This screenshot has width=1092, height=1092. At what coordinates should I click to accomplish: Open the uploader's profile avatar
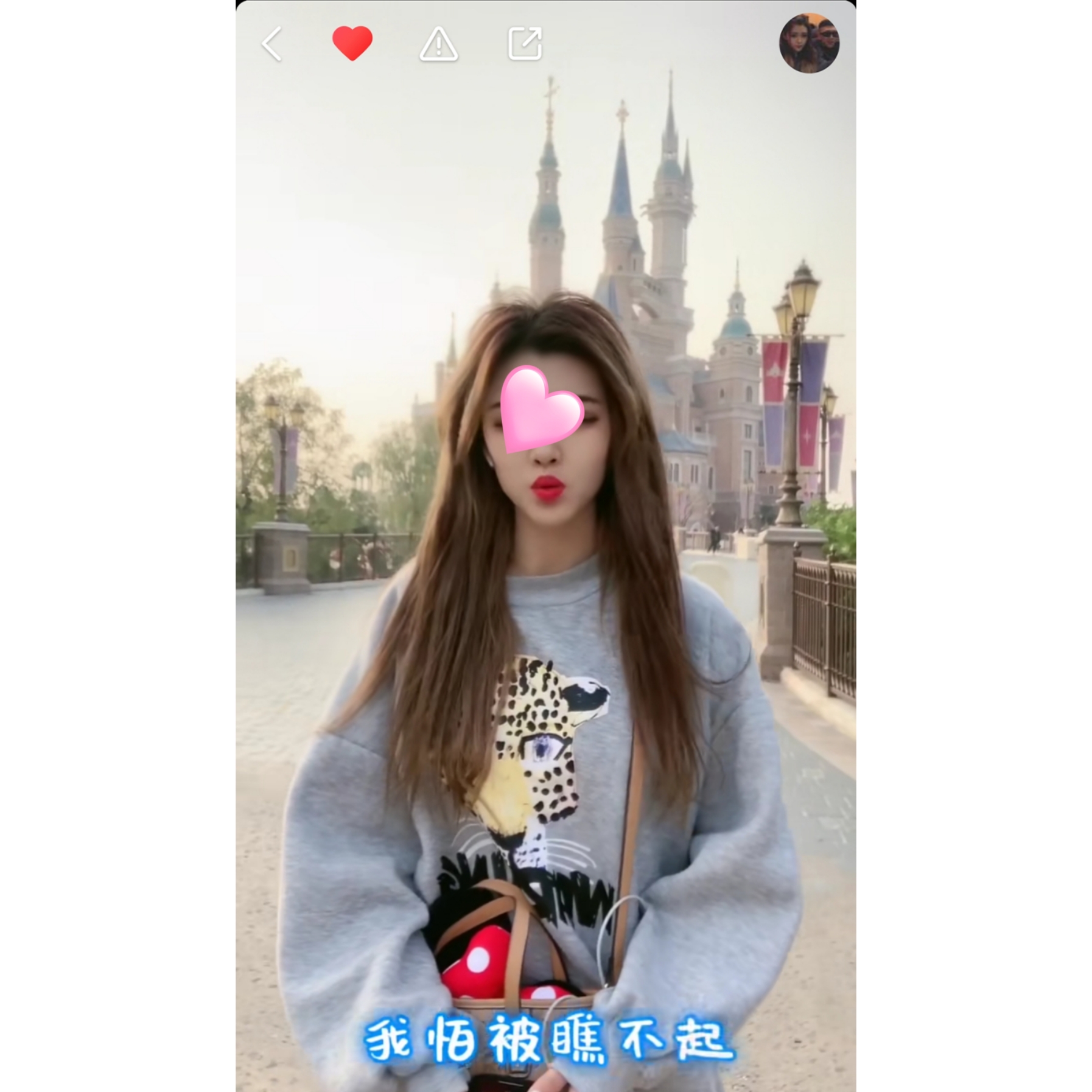(x=809, y=43)
